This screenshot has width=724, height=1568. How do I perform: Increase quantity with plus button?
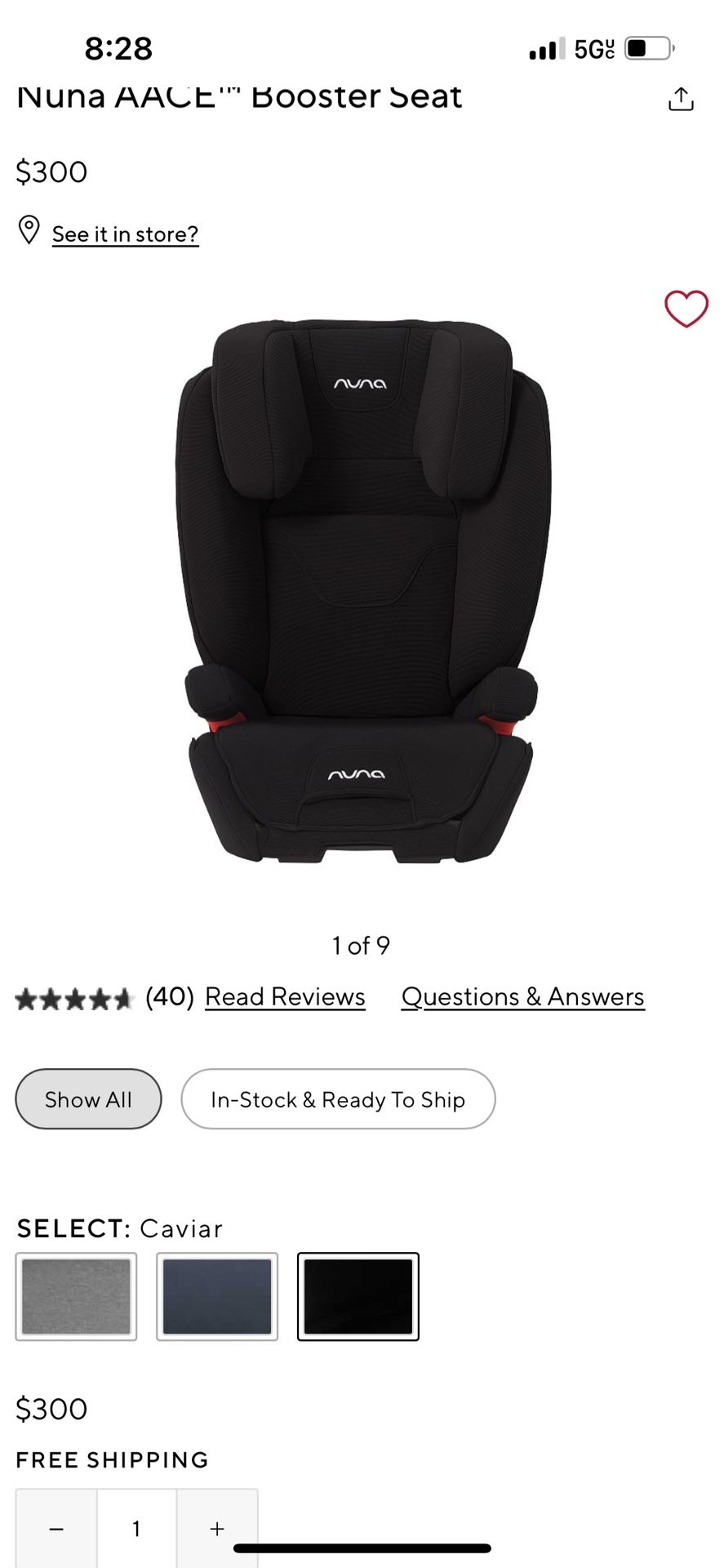(217, 1528)
